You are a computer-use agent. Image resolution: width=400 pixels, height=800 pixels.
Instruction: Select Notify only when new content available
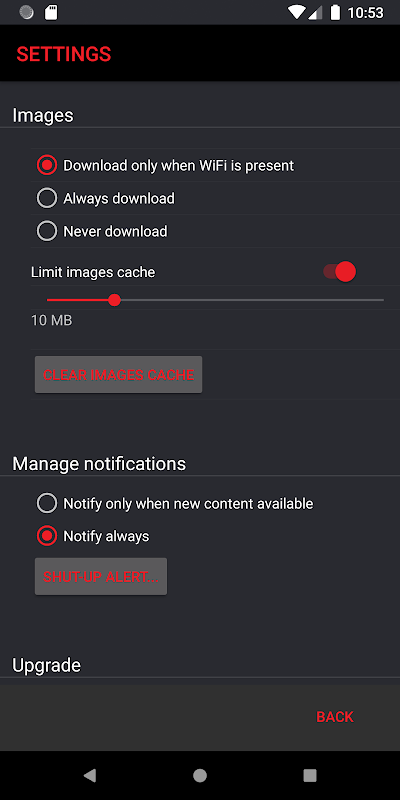(175, 504)
